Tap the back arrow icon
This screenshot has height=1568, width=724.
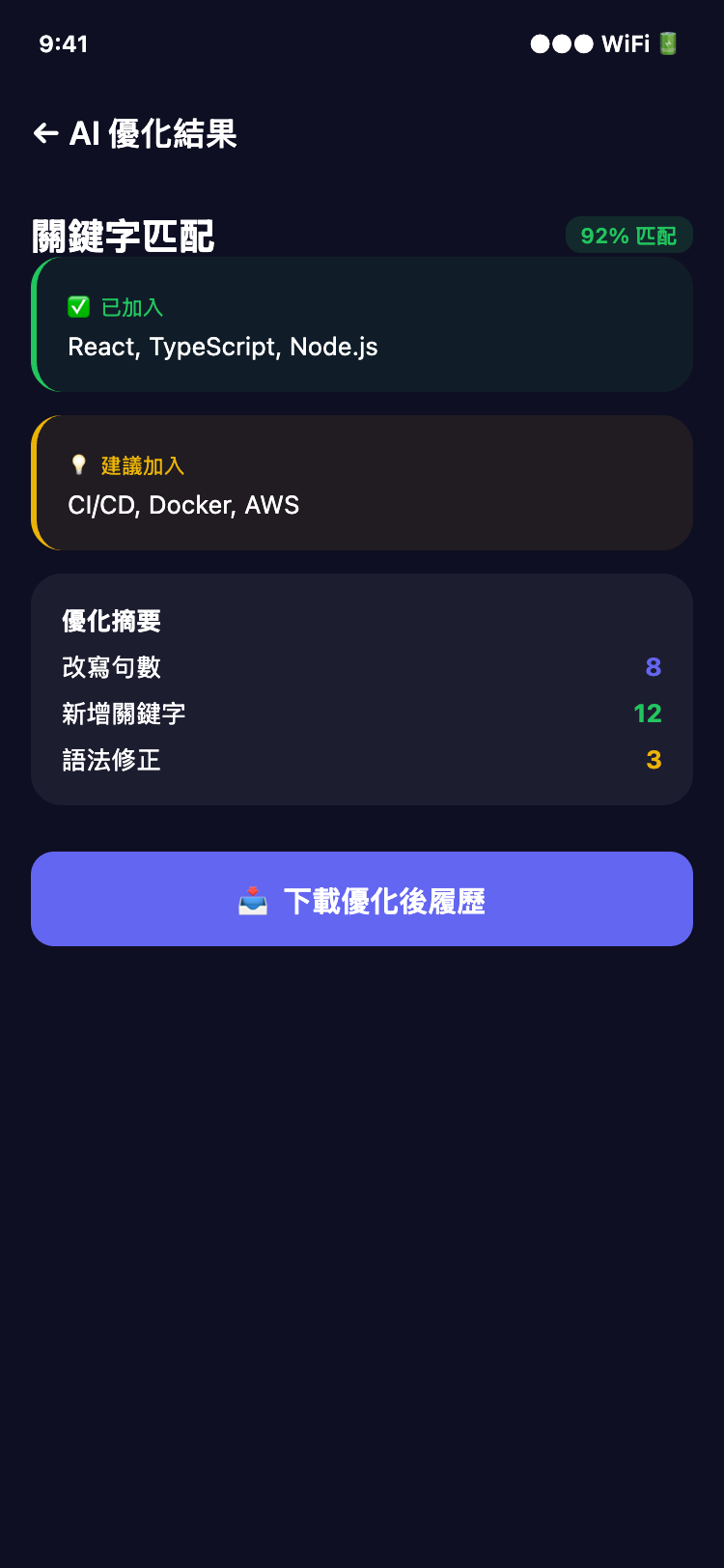coord(45,134)
